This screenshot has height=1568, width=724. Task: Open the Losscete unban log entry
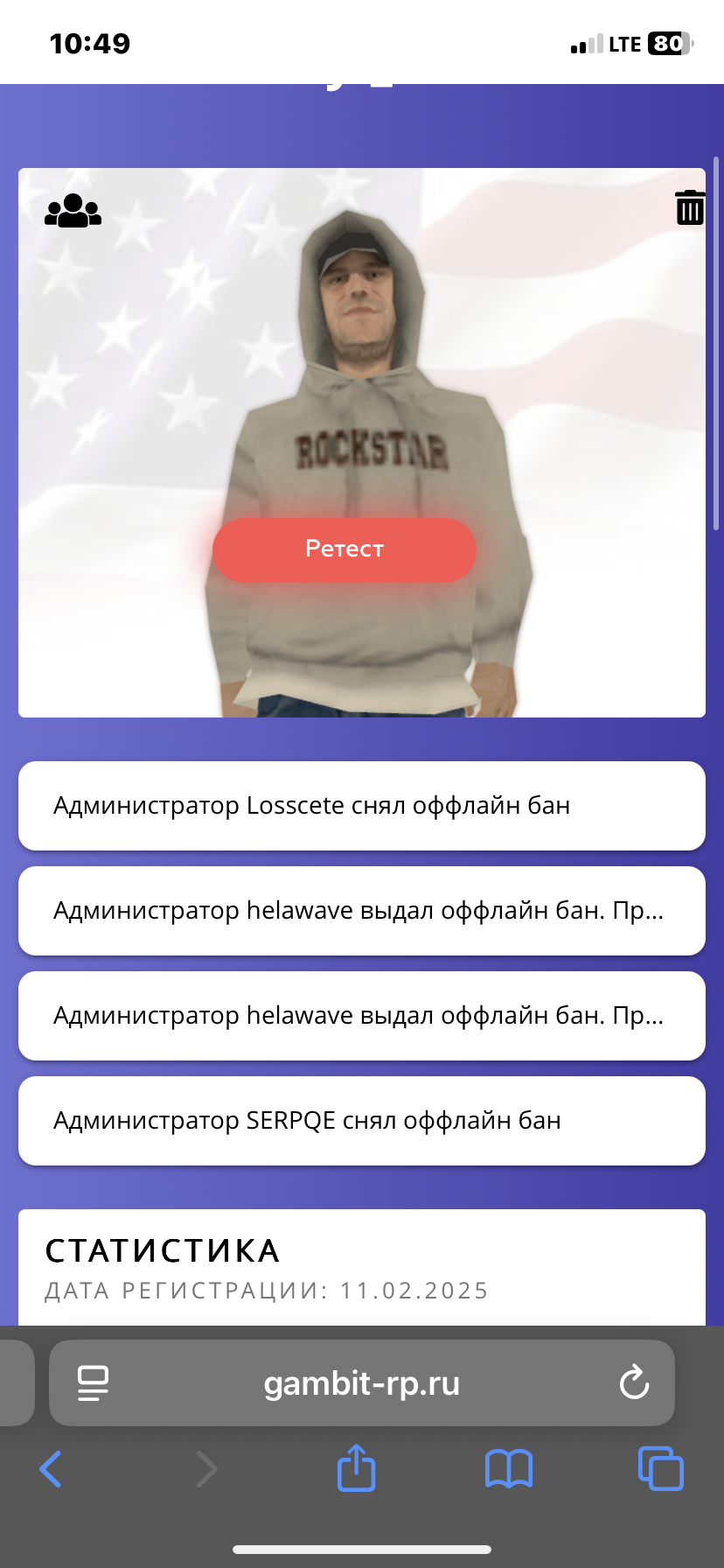point(362,806)
